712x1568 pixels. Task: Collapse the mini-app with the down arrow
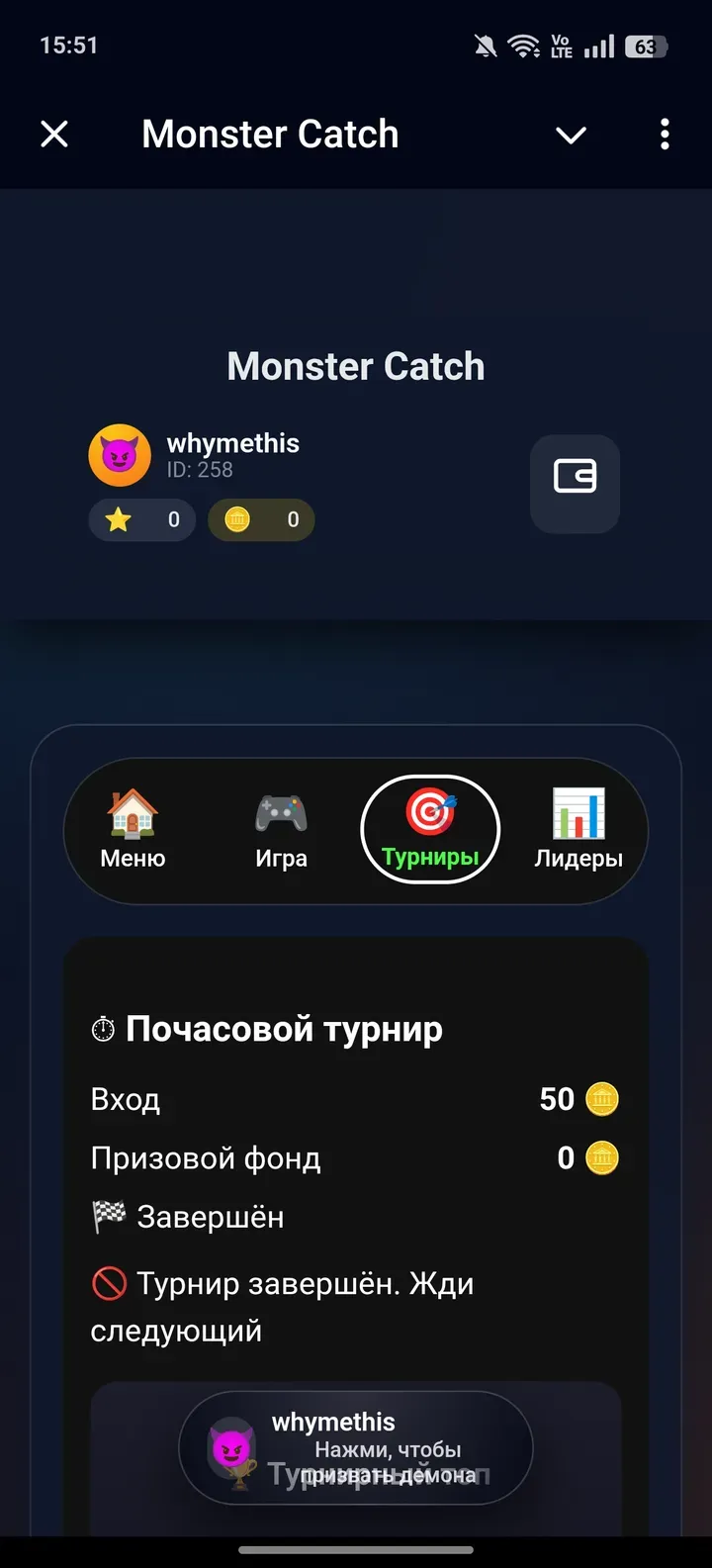pyautogui.click(x=571, y=135)
